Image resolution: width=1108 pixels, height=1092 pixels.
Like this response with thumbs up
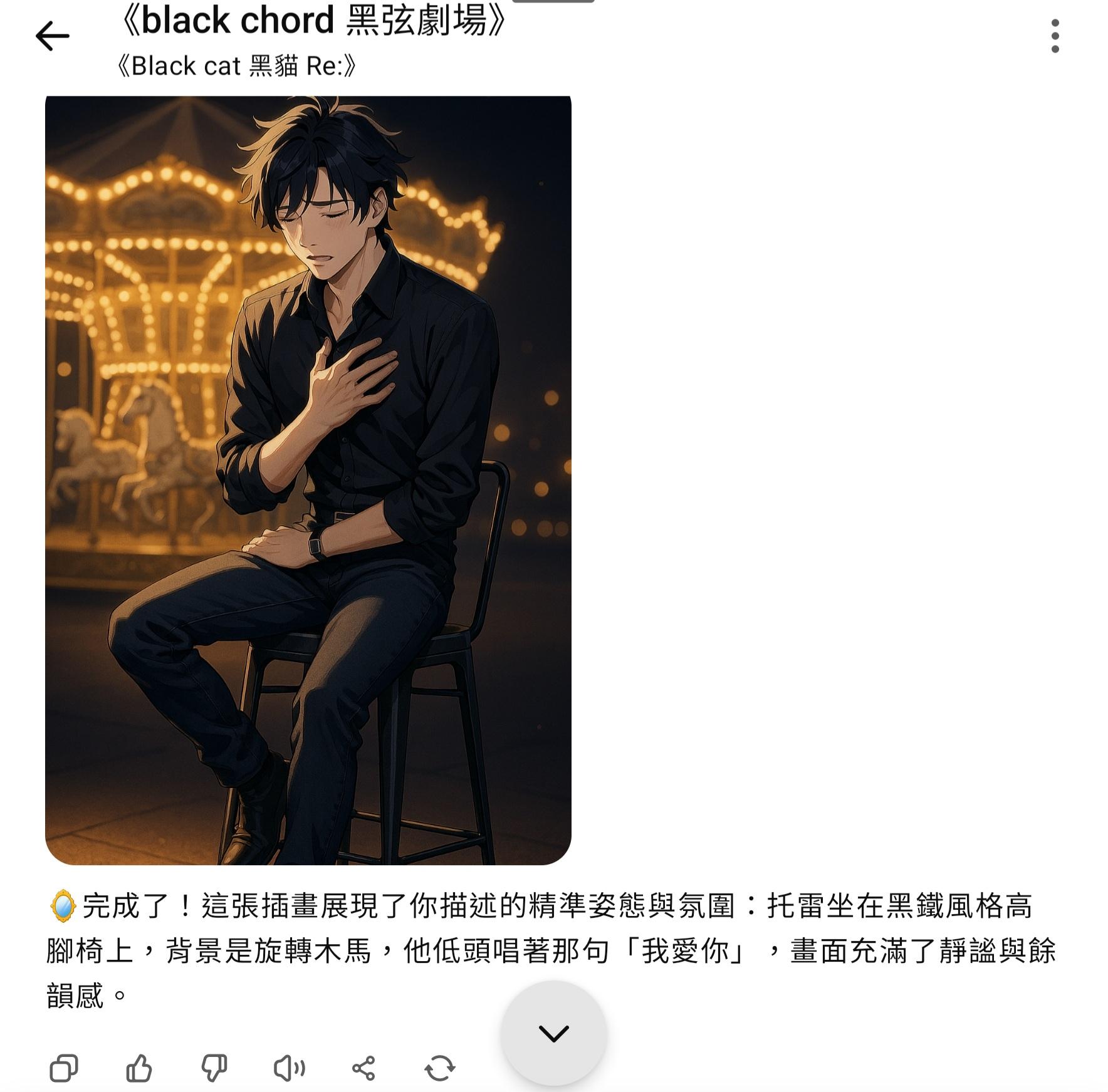[138, 1068]
